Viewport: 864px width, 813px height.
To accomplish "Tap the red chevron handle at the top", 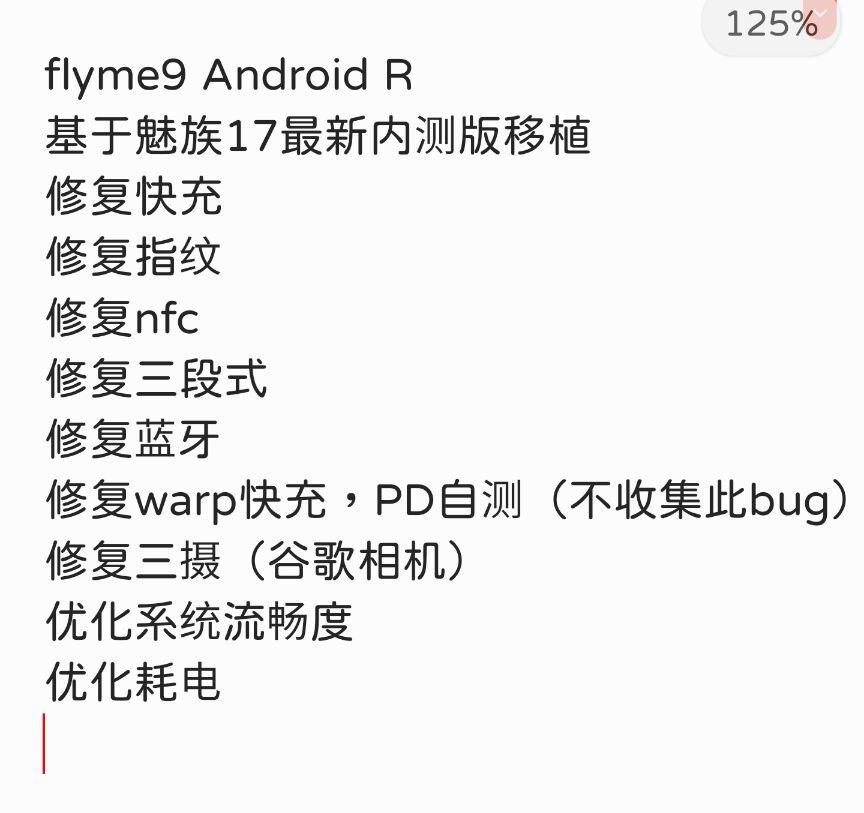I will coord(819,15).
